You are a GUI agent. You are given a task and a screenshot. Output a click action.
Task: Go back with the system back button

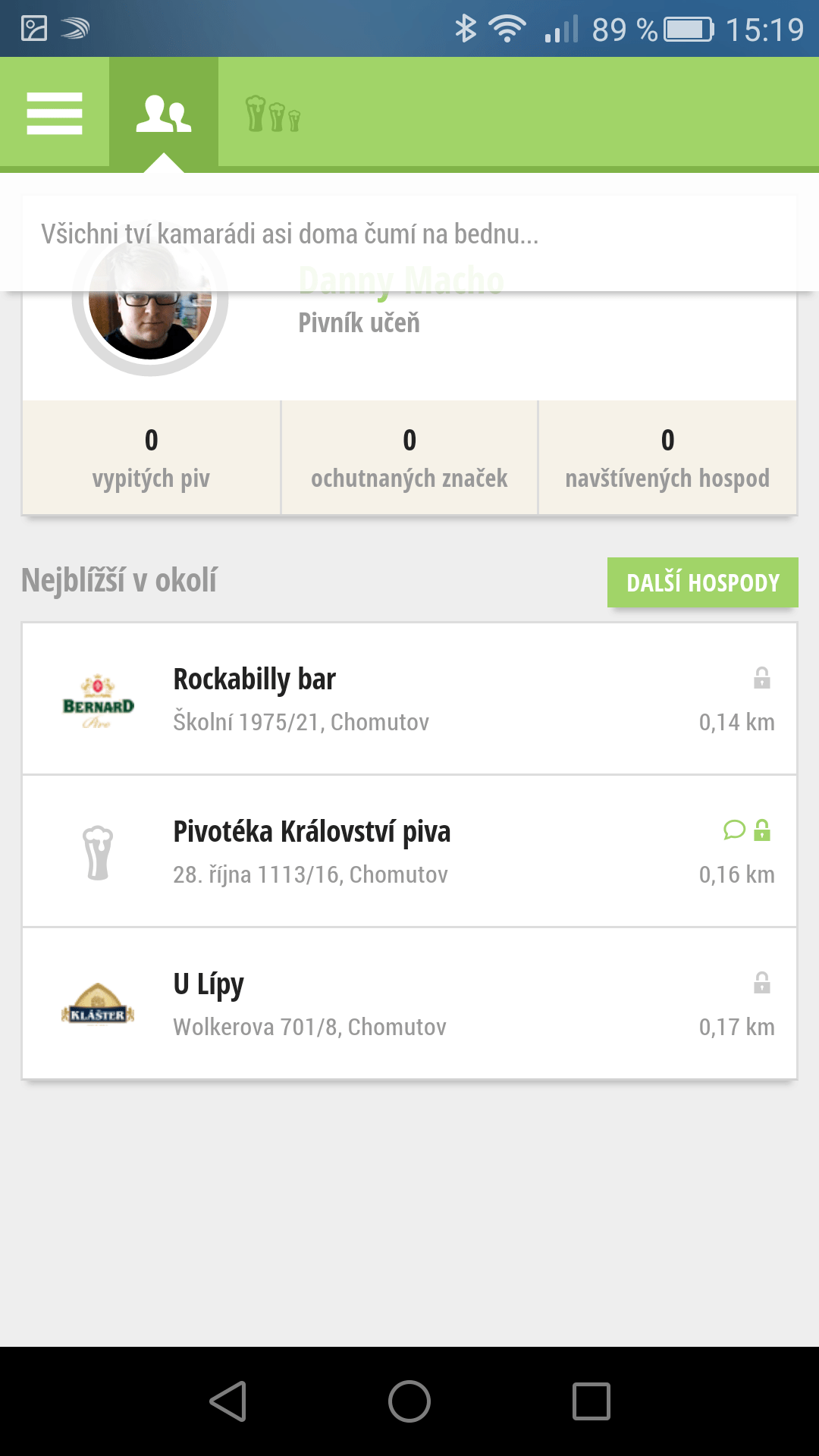pos(227,1401)
